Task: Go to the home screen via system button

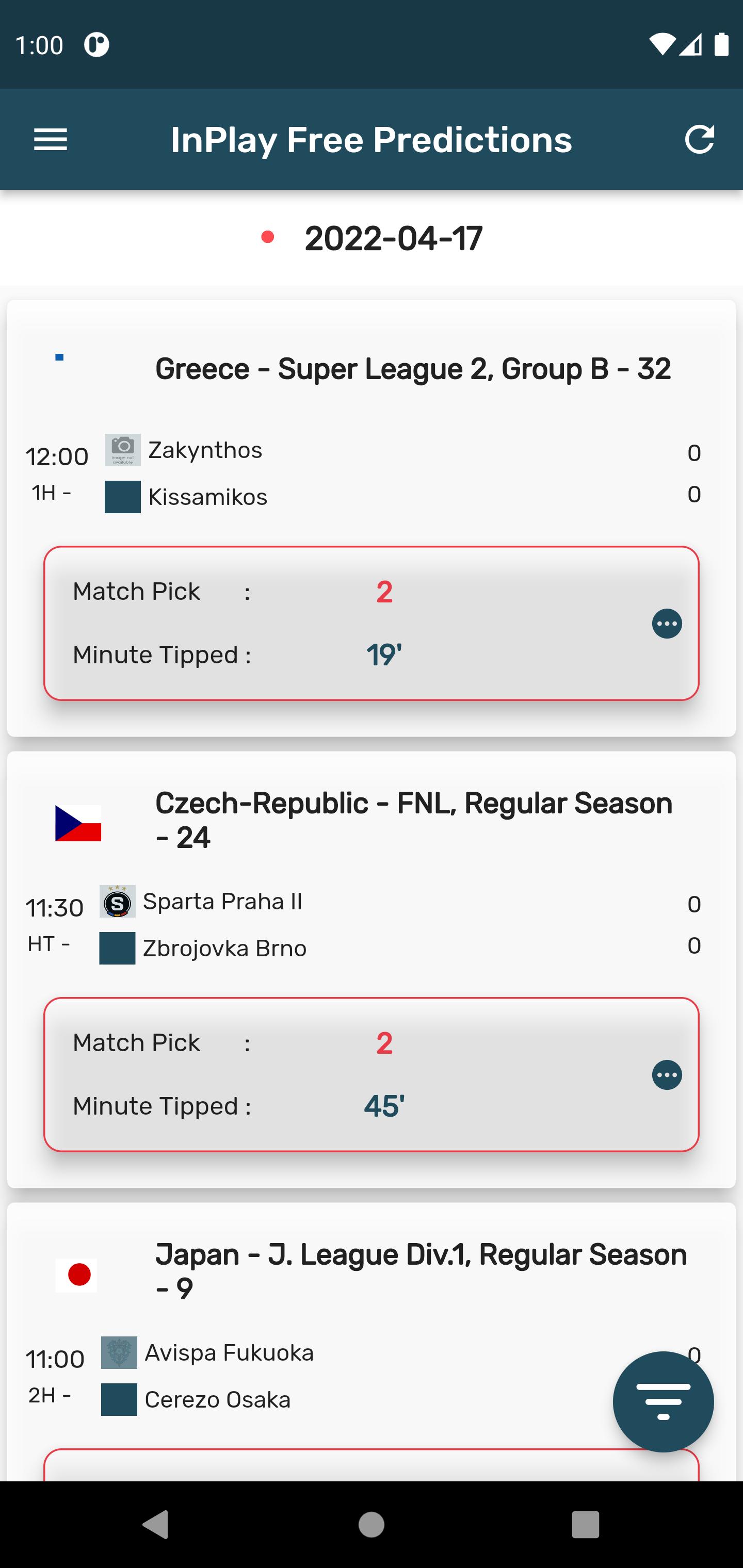Action: coord(372,1524)
